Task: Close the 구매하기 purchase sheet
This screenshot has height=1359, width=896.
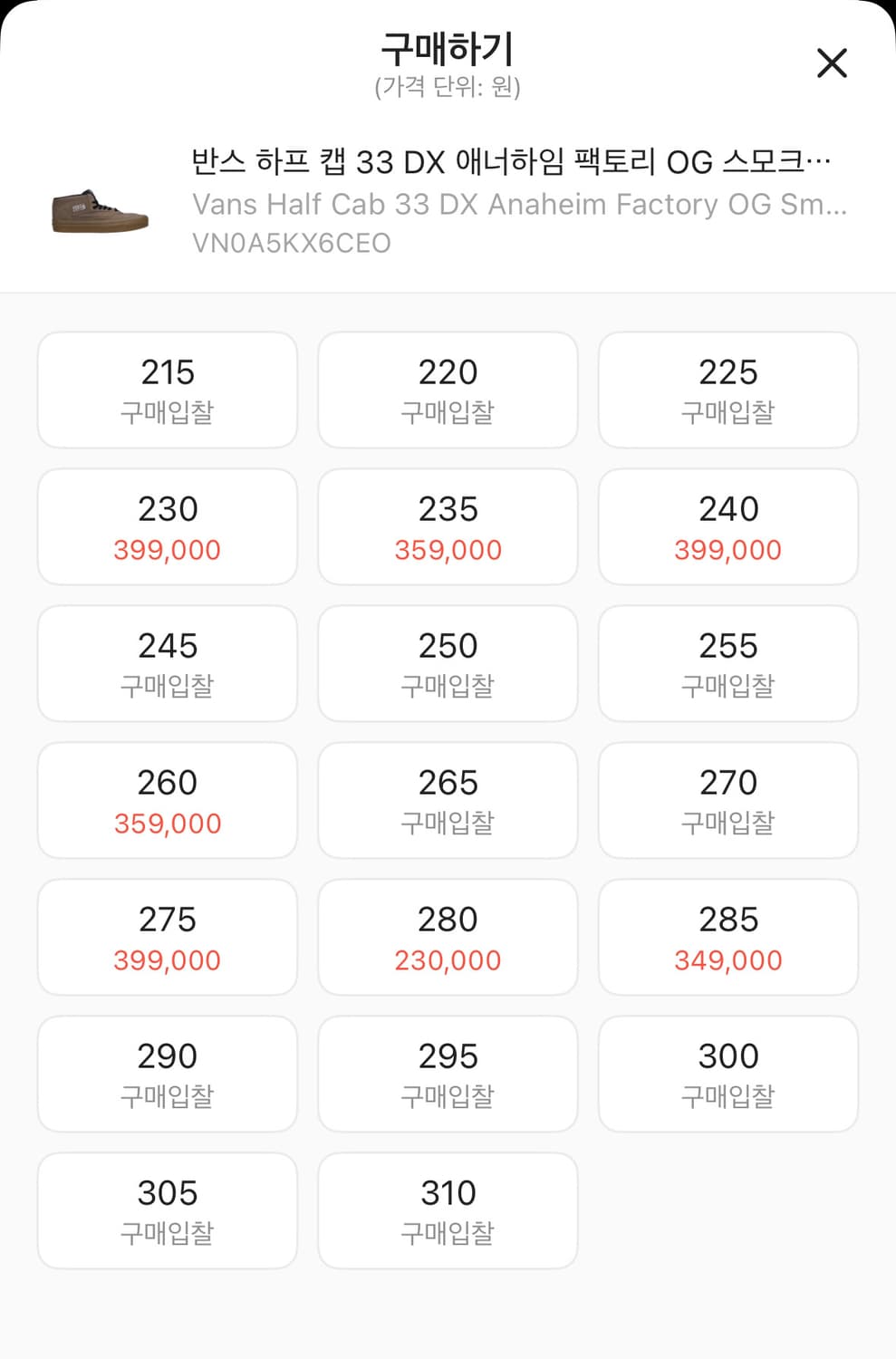Action: click(831, 63)
